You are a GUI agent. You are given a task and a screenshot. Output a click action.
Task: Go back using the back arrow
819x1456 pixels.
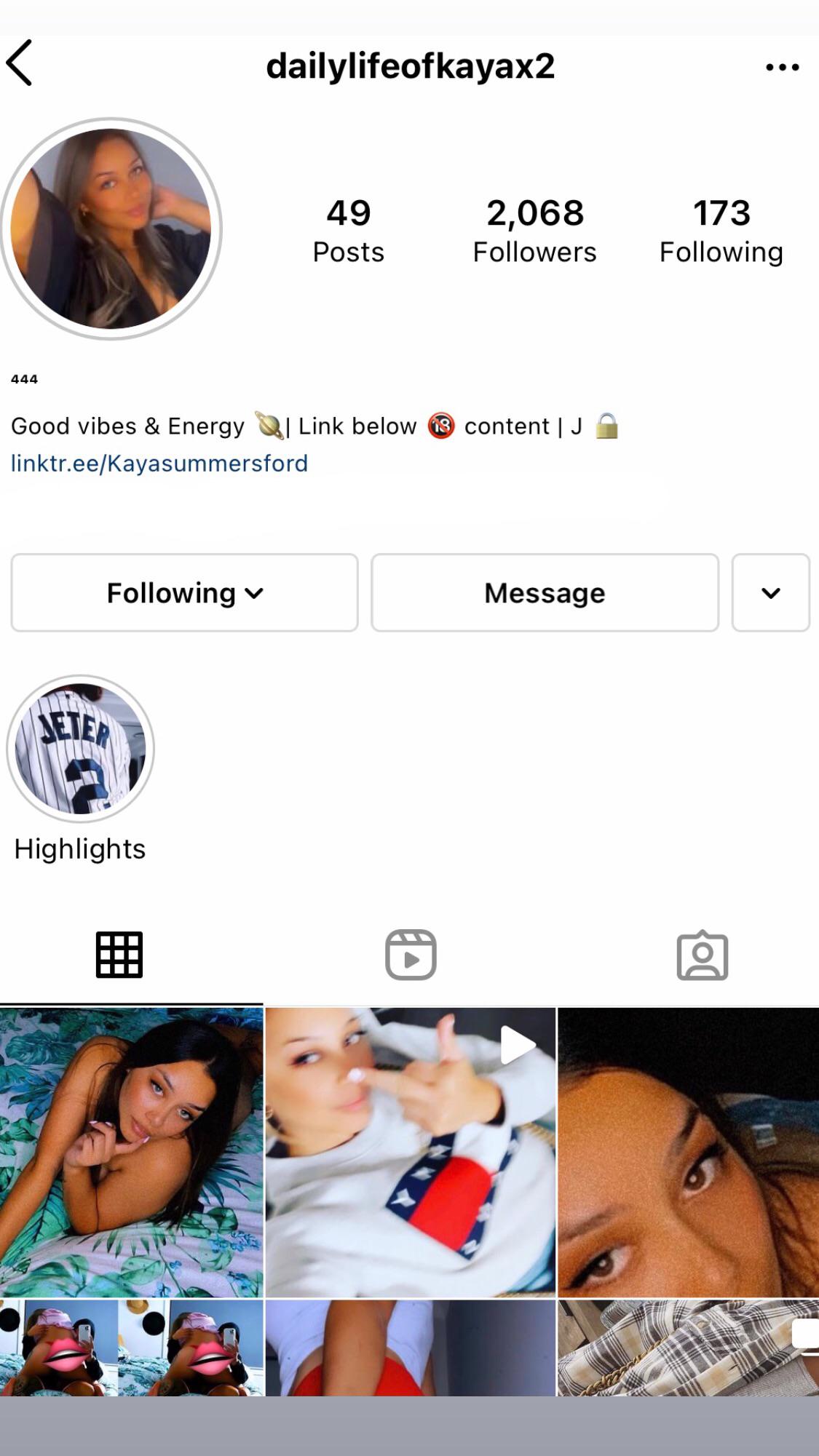20,63
